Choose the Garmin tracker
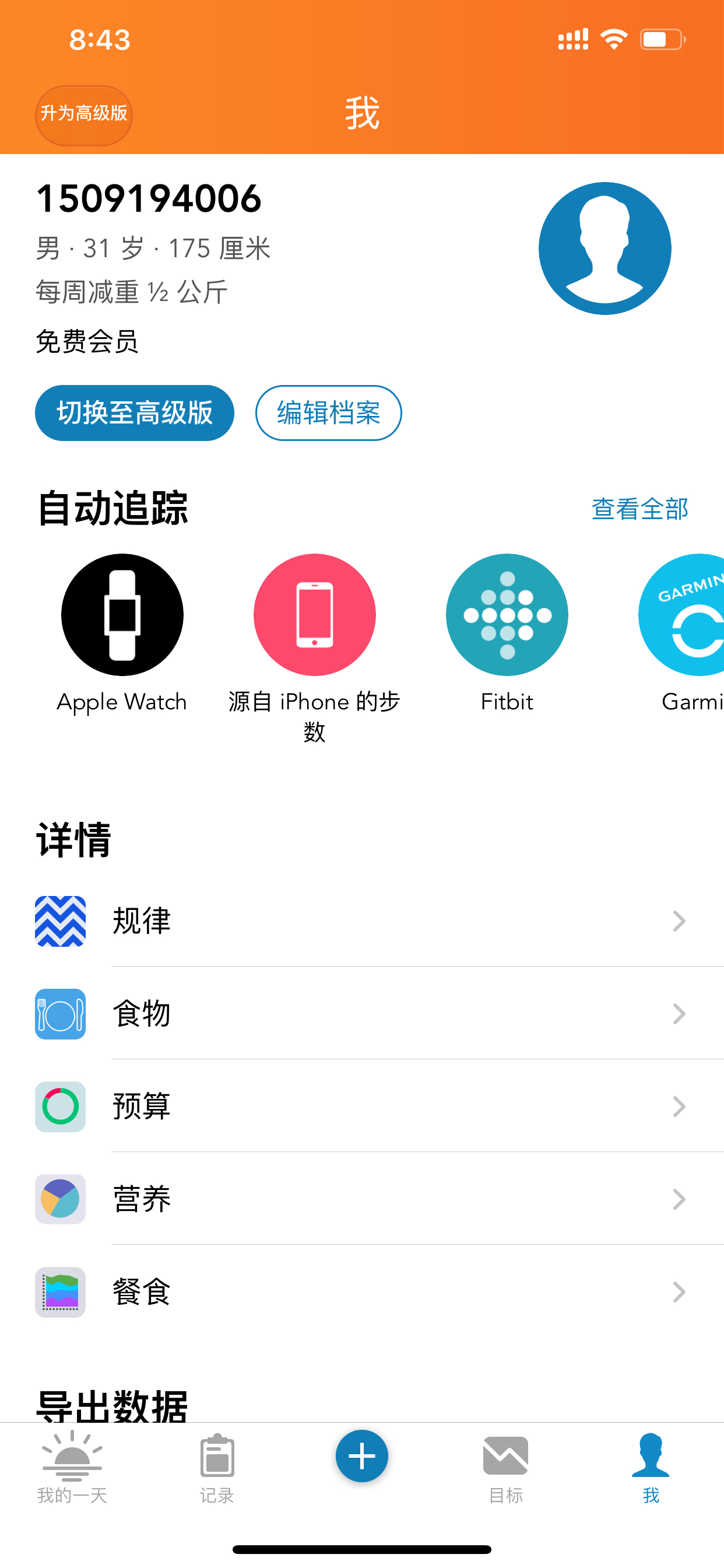This screenshot has height=1568, width=724. [681, 633]
